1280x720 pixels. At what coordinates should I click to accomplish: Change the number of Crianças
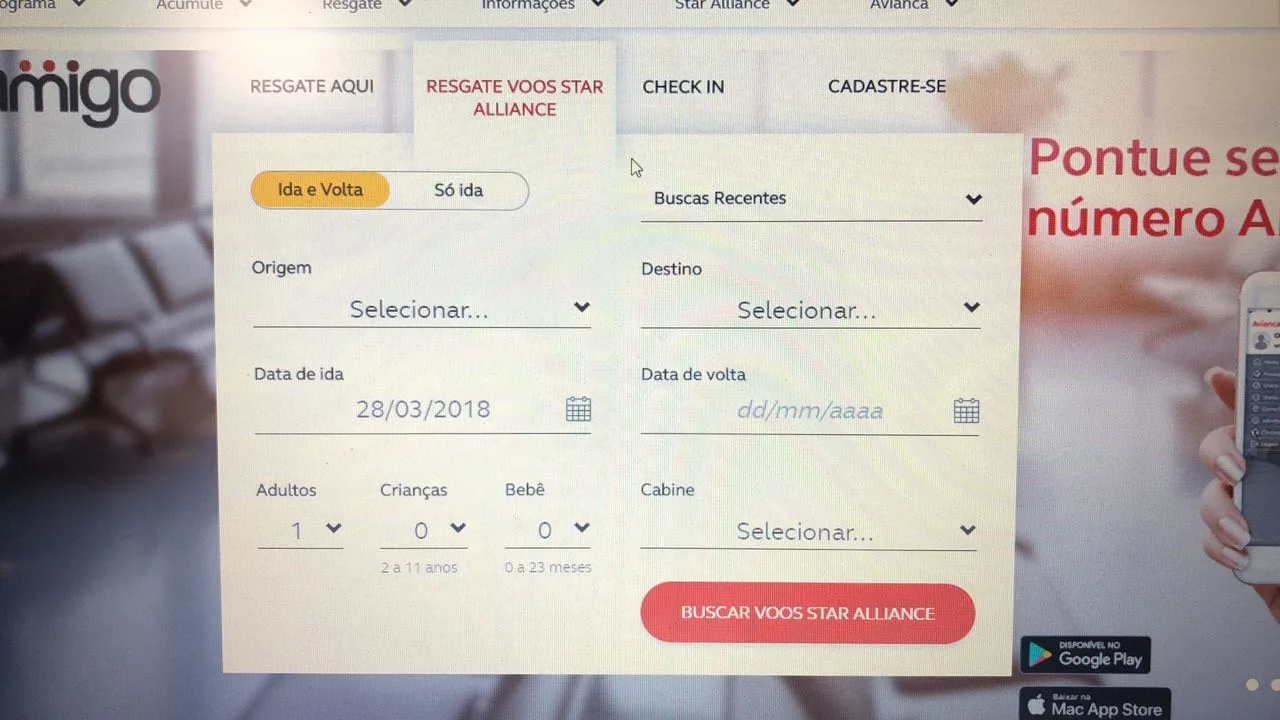point(424,530)
